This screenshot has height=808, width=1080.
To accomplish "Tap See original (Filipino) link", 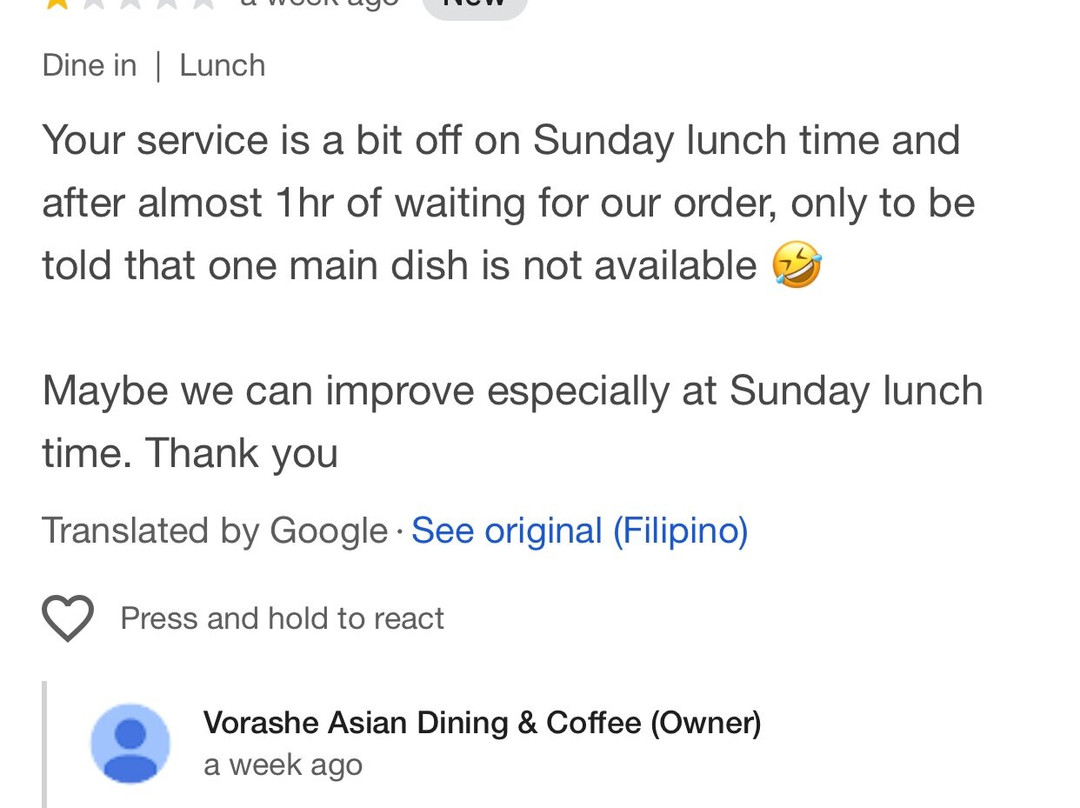I will [579, 530].
